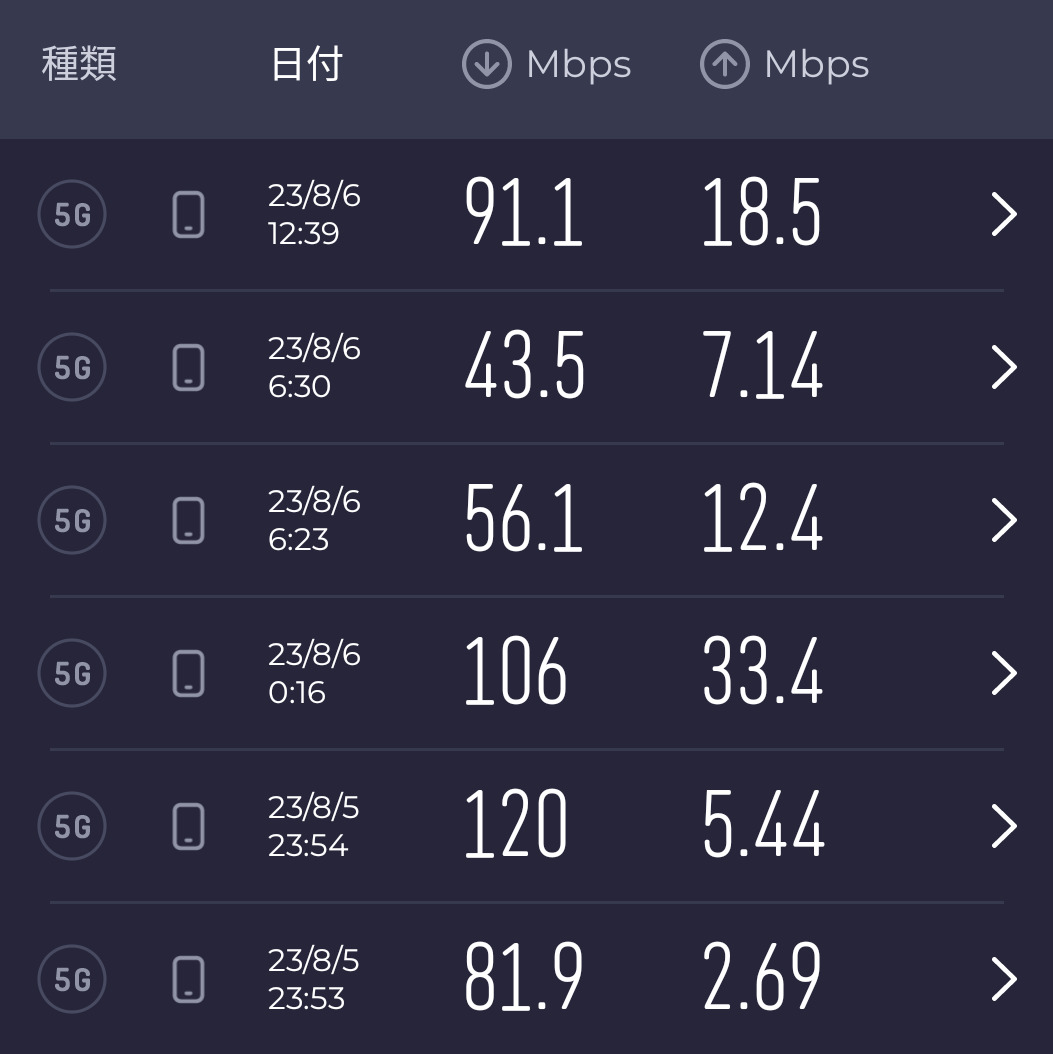
Task: Sort results by download Mbps
Action: coord(546,65)
